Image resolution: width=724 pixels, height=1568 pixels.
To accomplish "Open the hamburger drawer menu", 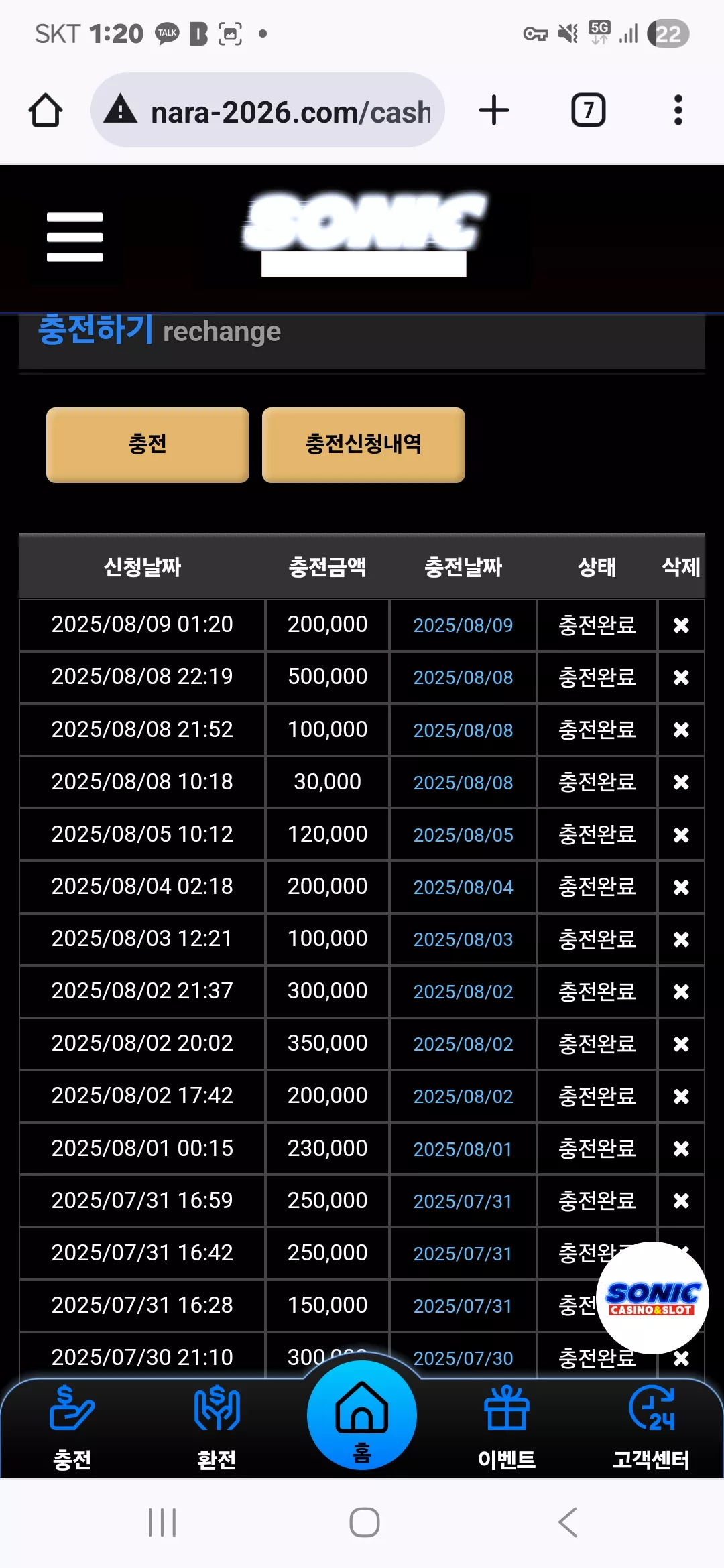I will pos(74,237).
